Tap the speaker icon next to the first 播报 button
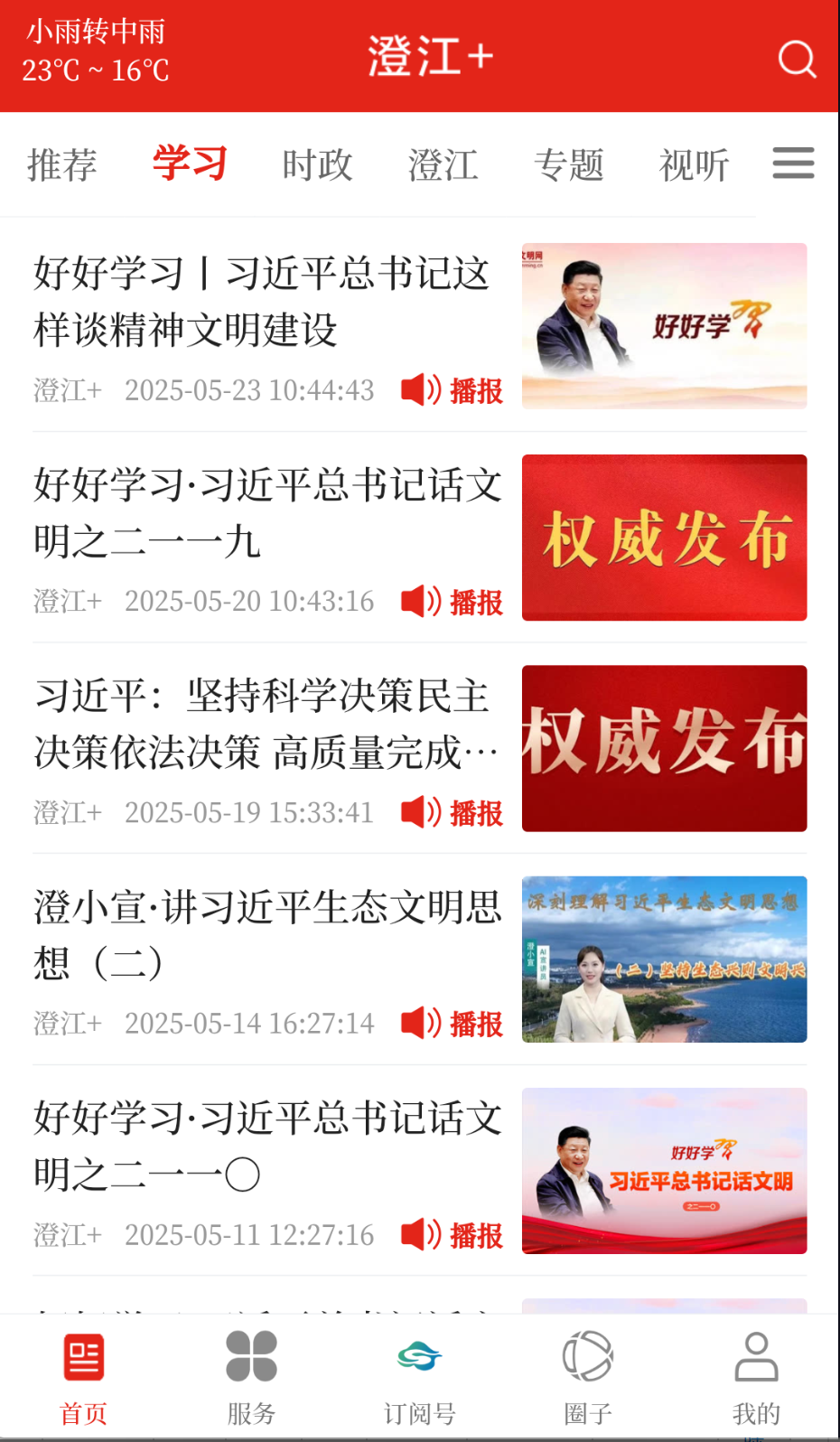 419,390
